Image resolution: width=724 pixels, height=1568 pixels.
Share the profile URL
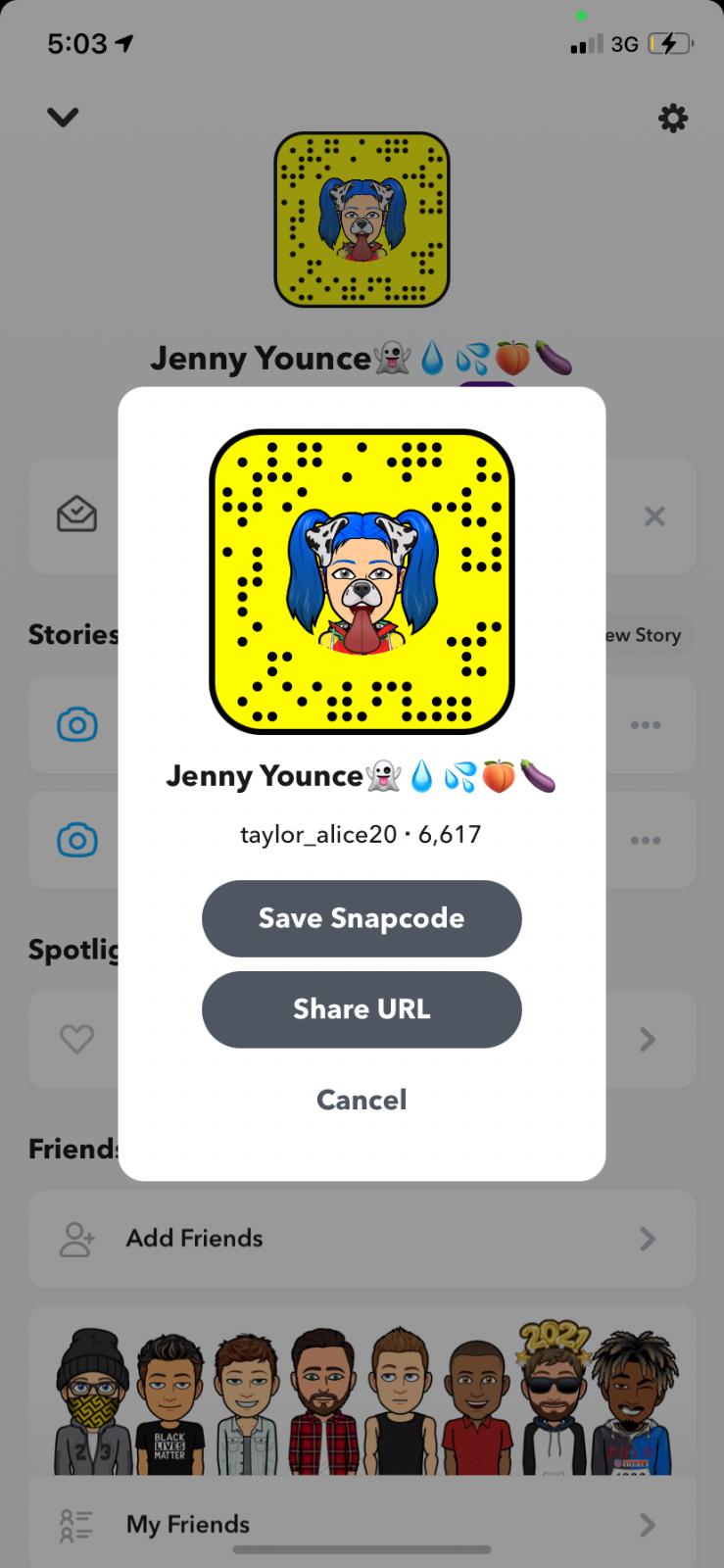tap(362, 1009)
